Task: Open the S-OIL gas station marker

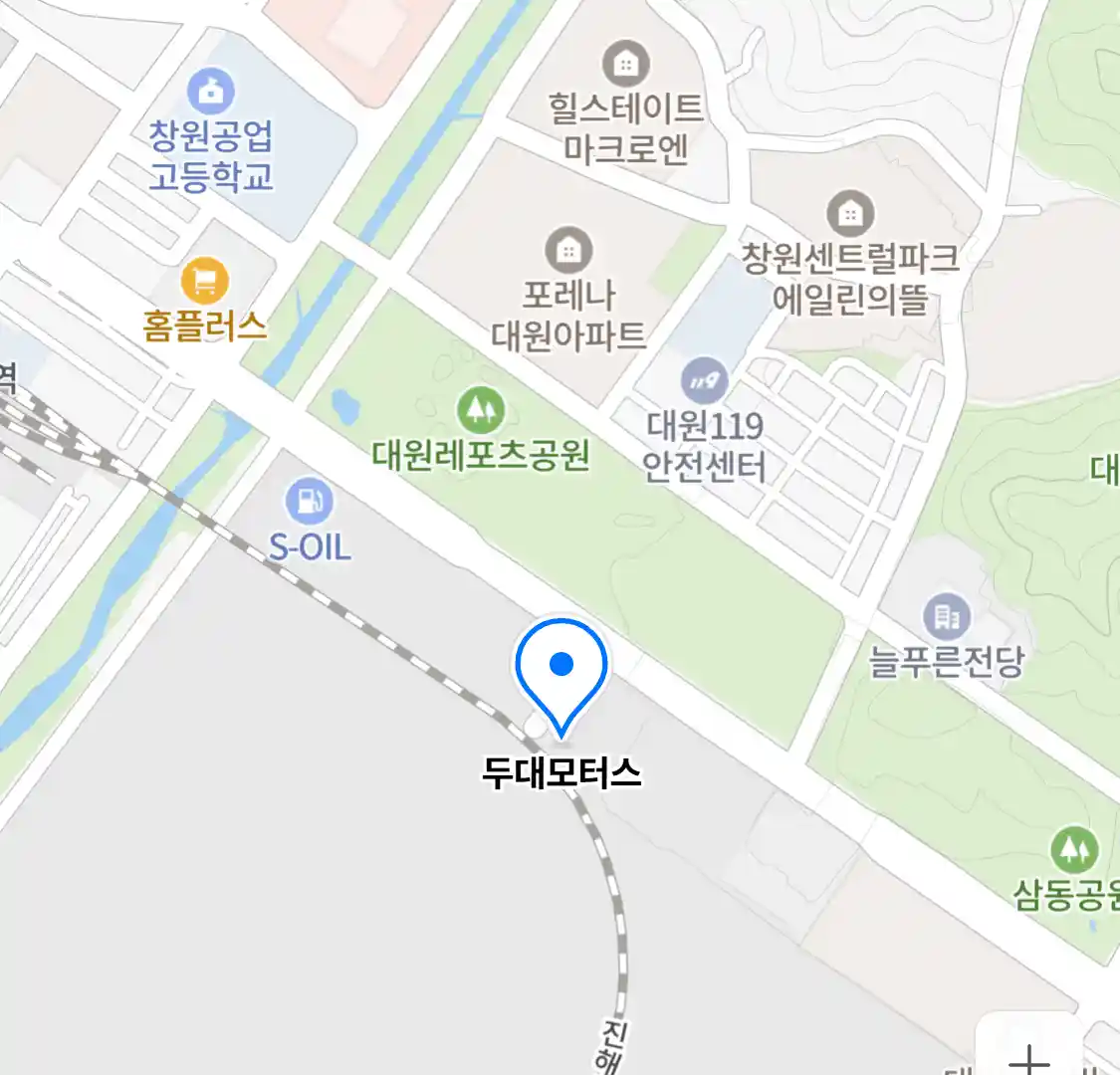Action: (310, 502)
